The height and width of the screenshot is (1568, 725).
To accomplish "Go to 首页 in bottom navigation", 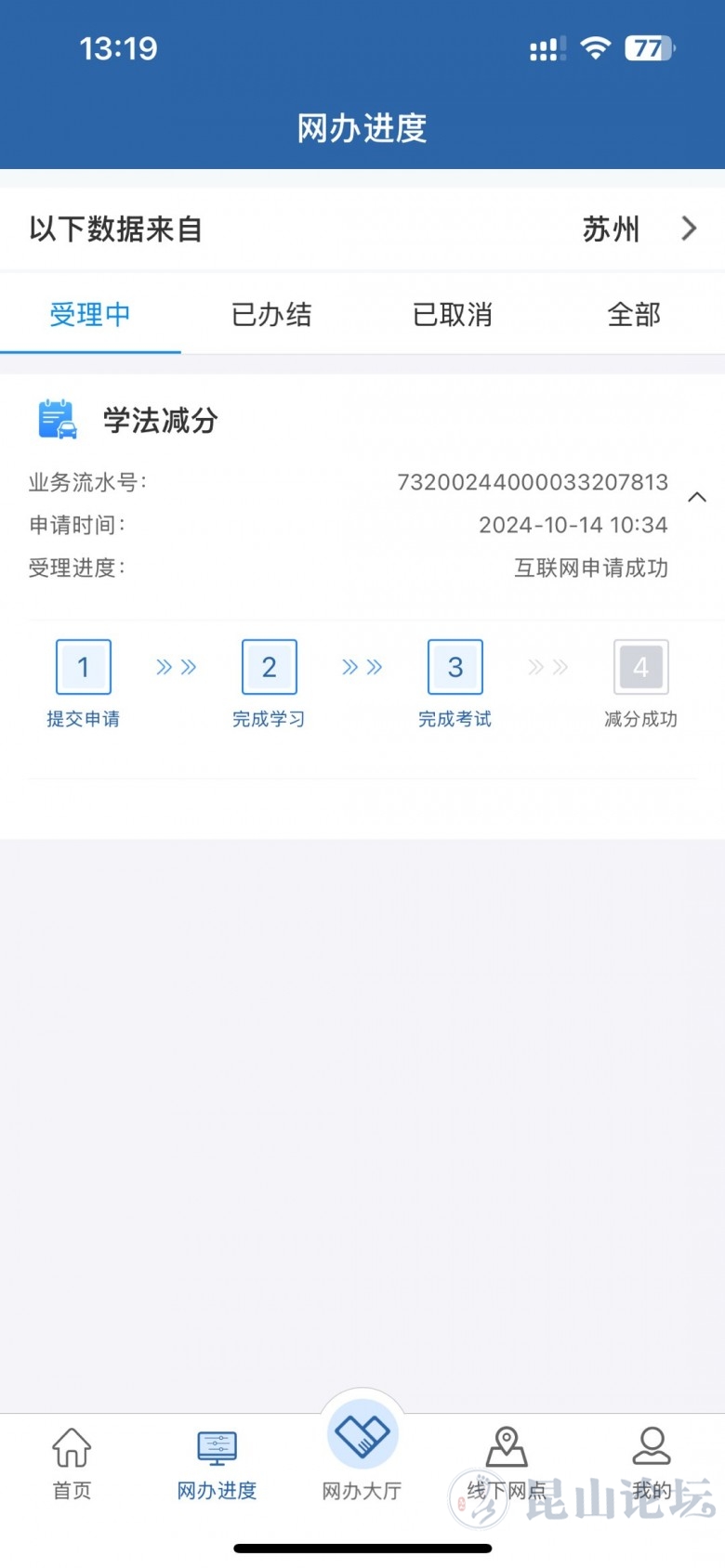I will pos(72,1465).
